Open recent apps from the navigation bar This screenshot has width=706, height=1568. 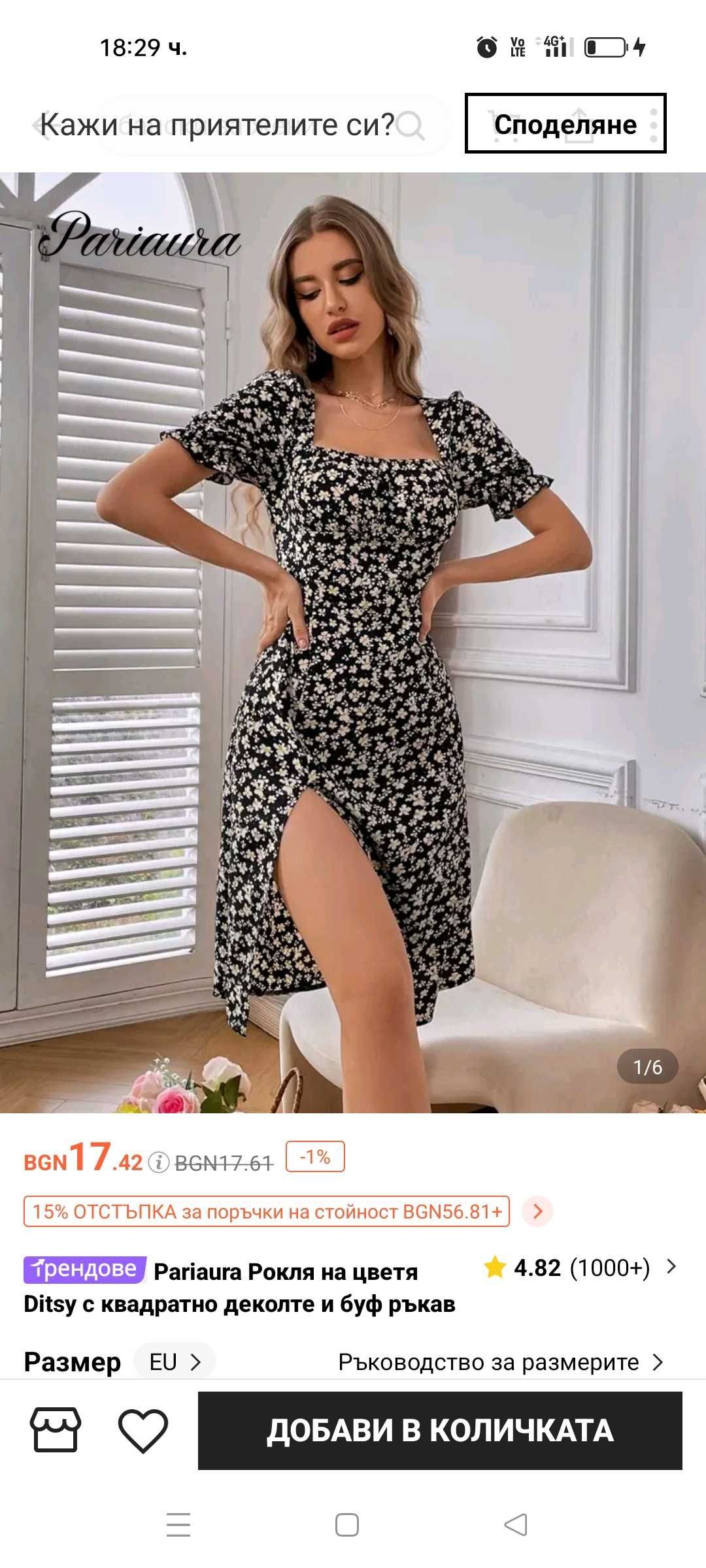tap(178, 1525)
